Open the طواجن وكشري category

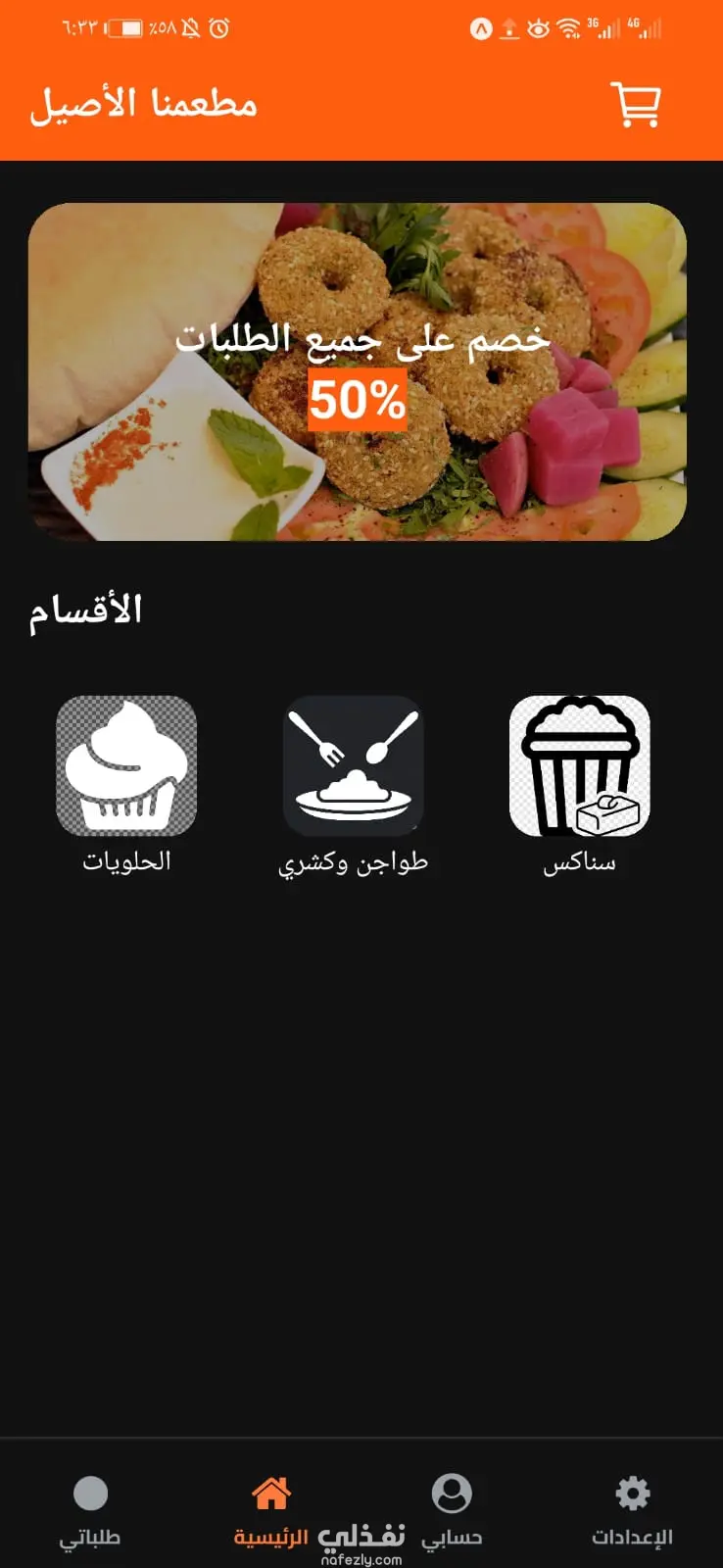(353, 766)
